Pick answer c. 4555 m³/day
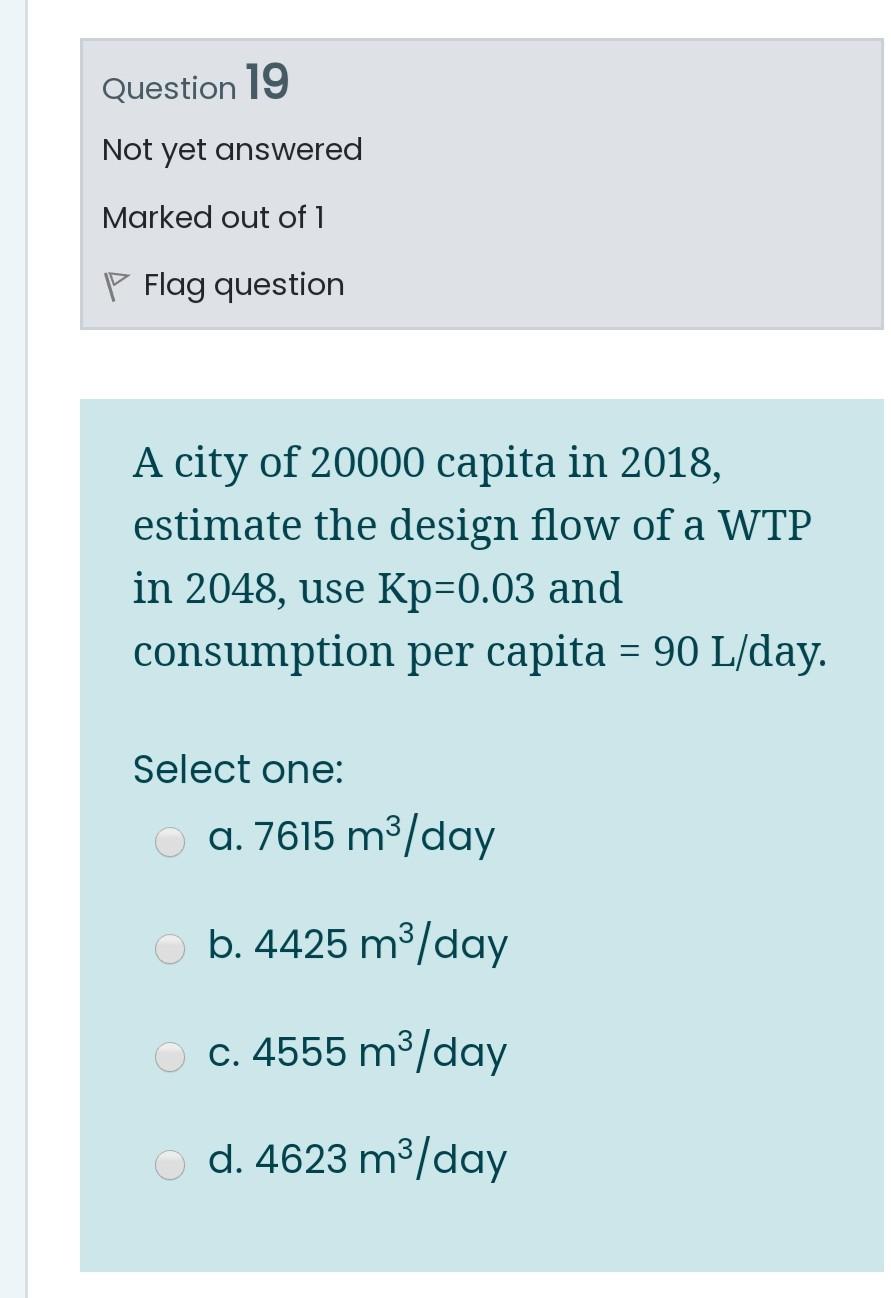This screenshot has height=1298, width=891. [x=170, y=1057]
